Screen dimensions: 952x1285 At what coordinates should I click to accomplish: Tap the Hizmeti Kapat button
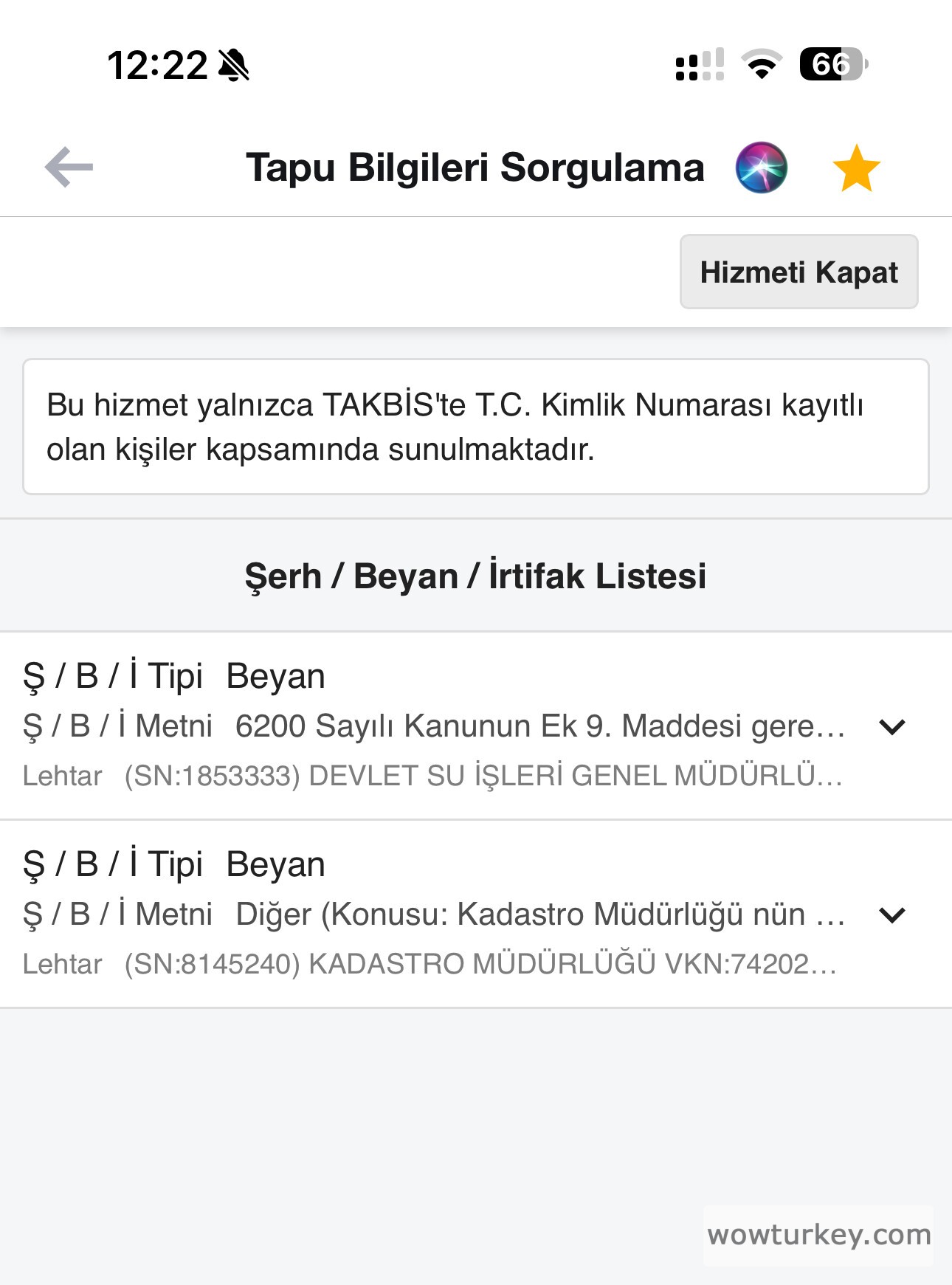[x=798, y=272]
